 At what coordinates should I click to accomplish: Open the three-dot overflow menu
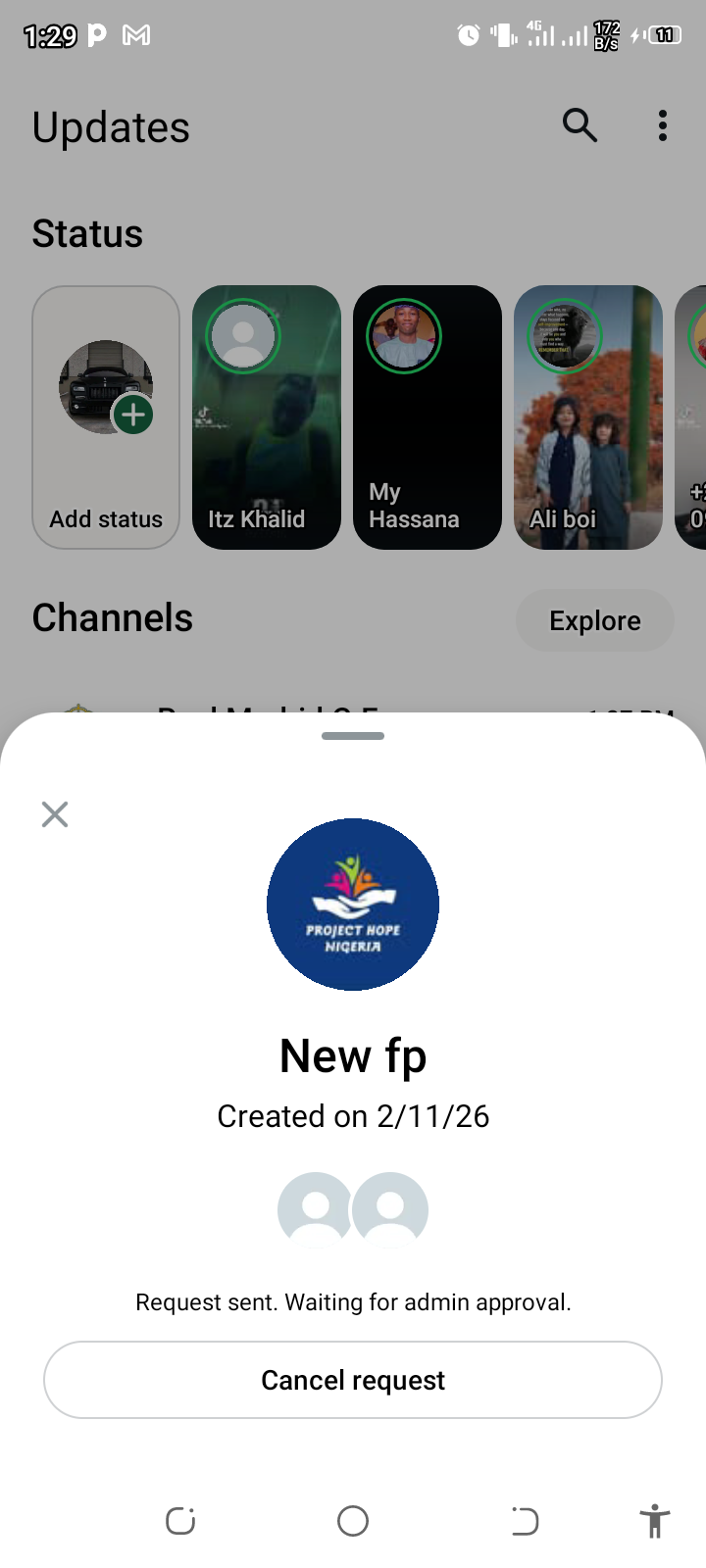pyautogui.click(x=663, y=125)
